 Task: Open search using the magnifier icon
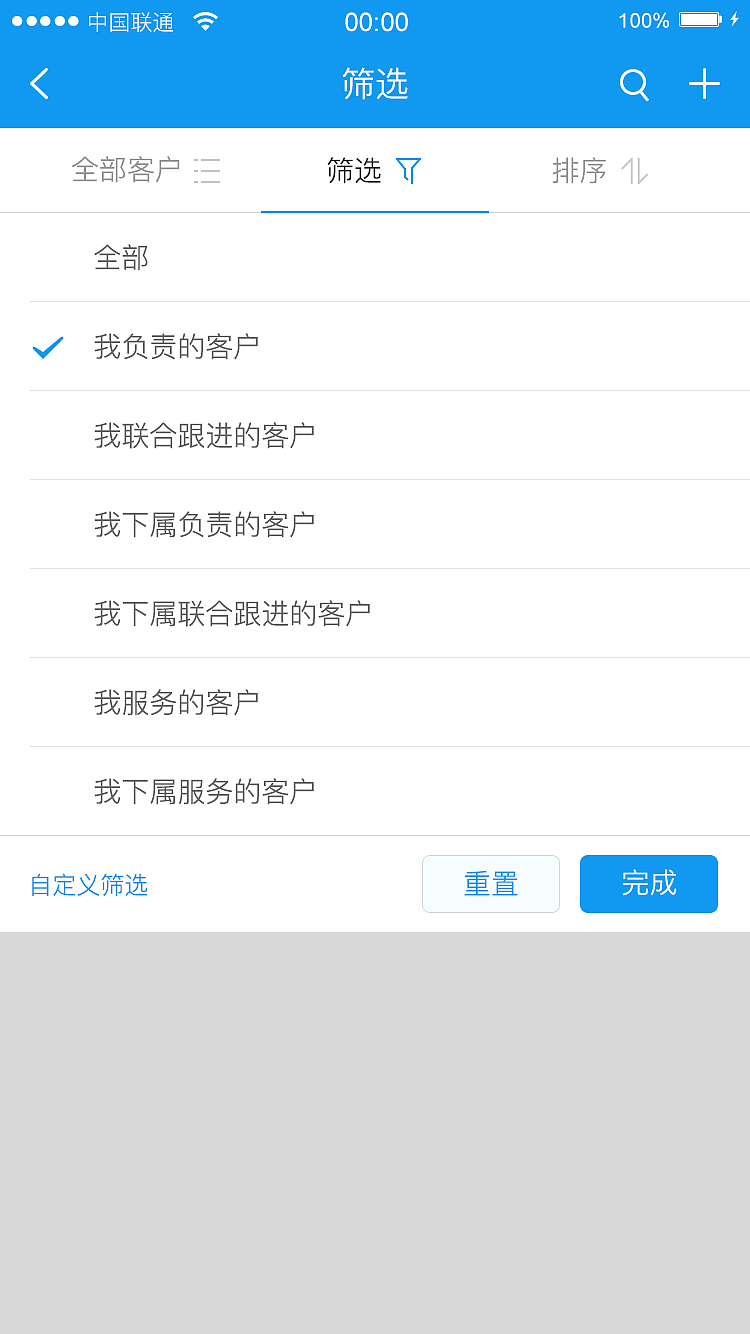634,85
